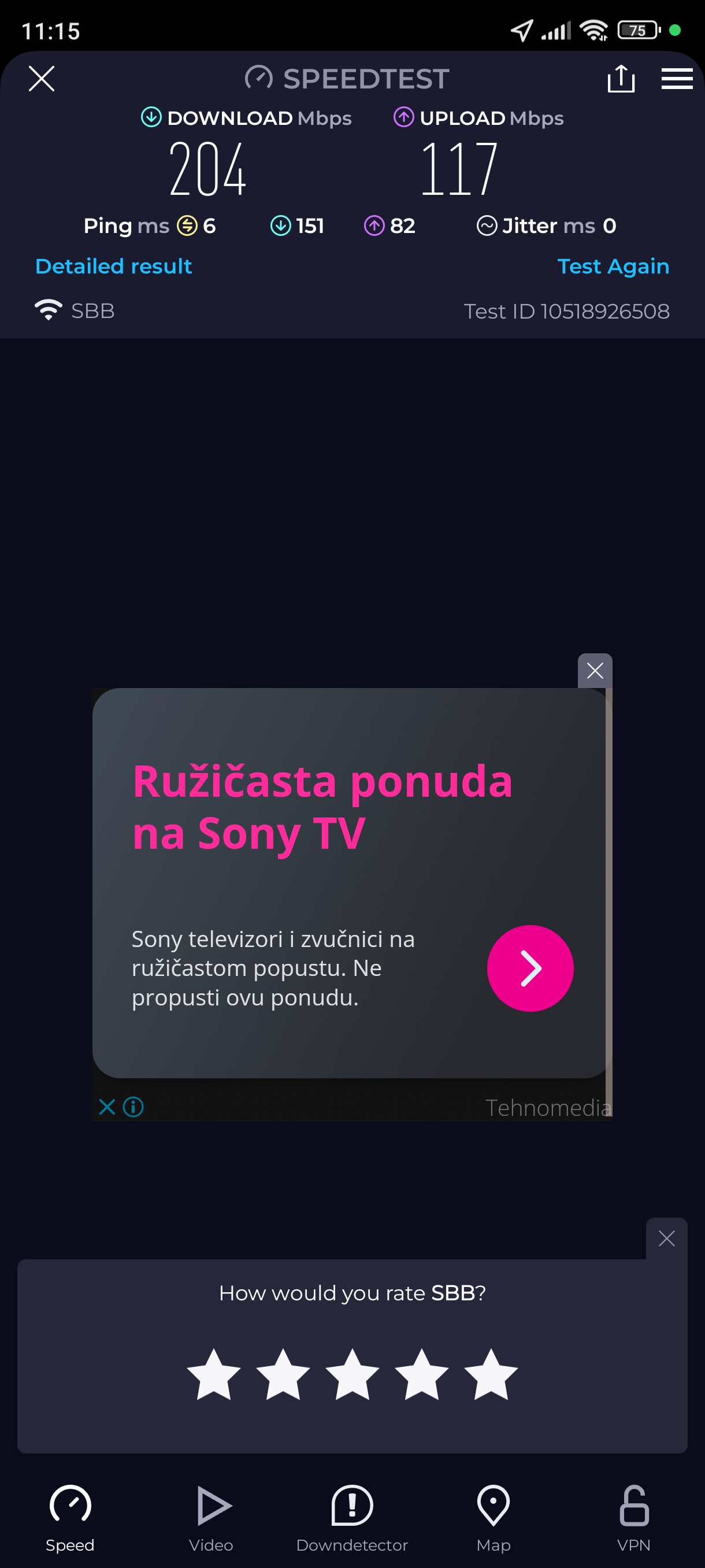The image size is (705, 1568).
Task: Tap the pink arrow on the ad
Action: [530, 968]
